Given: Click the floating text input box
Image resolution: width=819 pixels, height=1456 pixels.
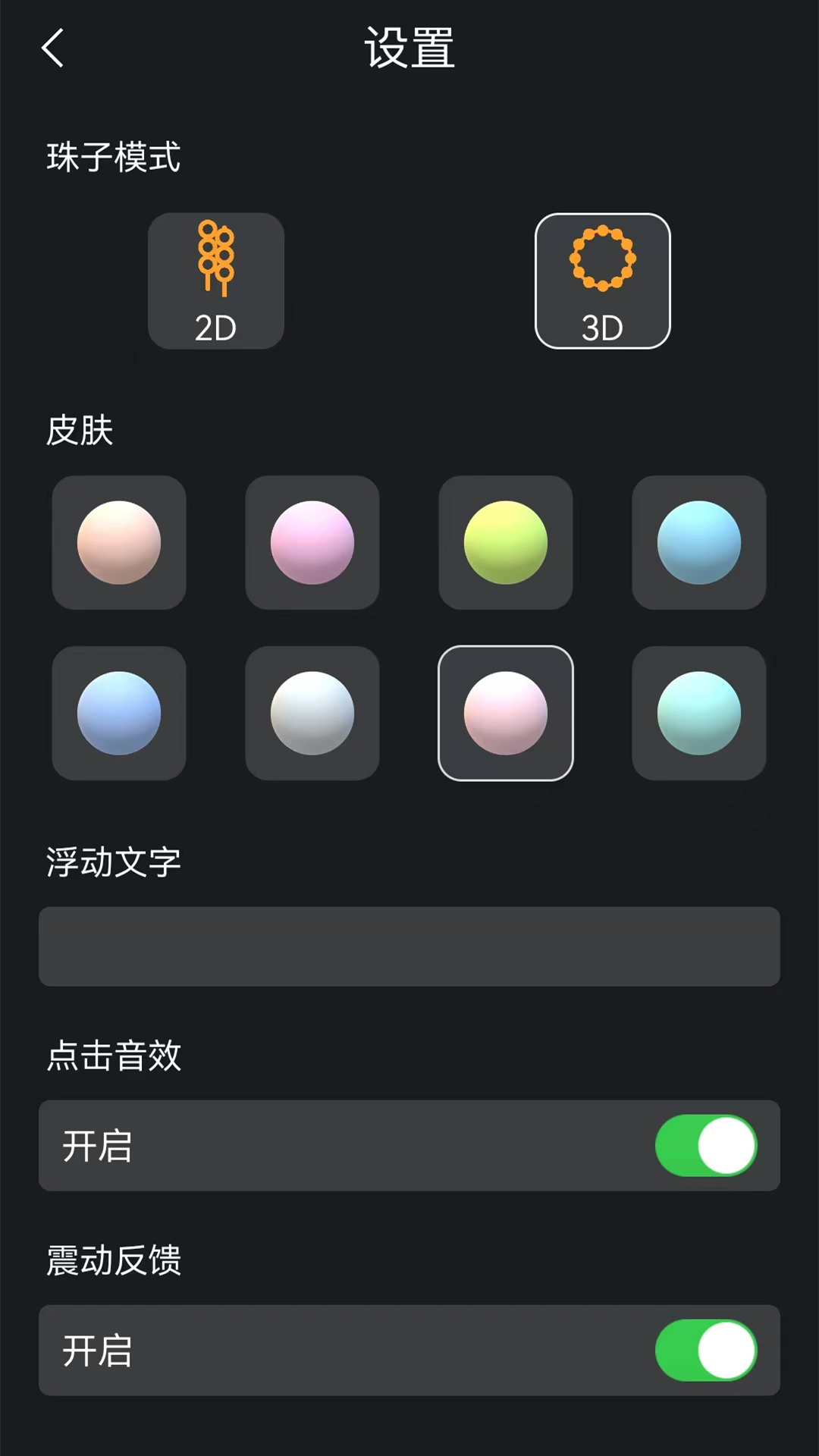Looking at the screenshot, I should pyautogui.click(x=409, y=946).
